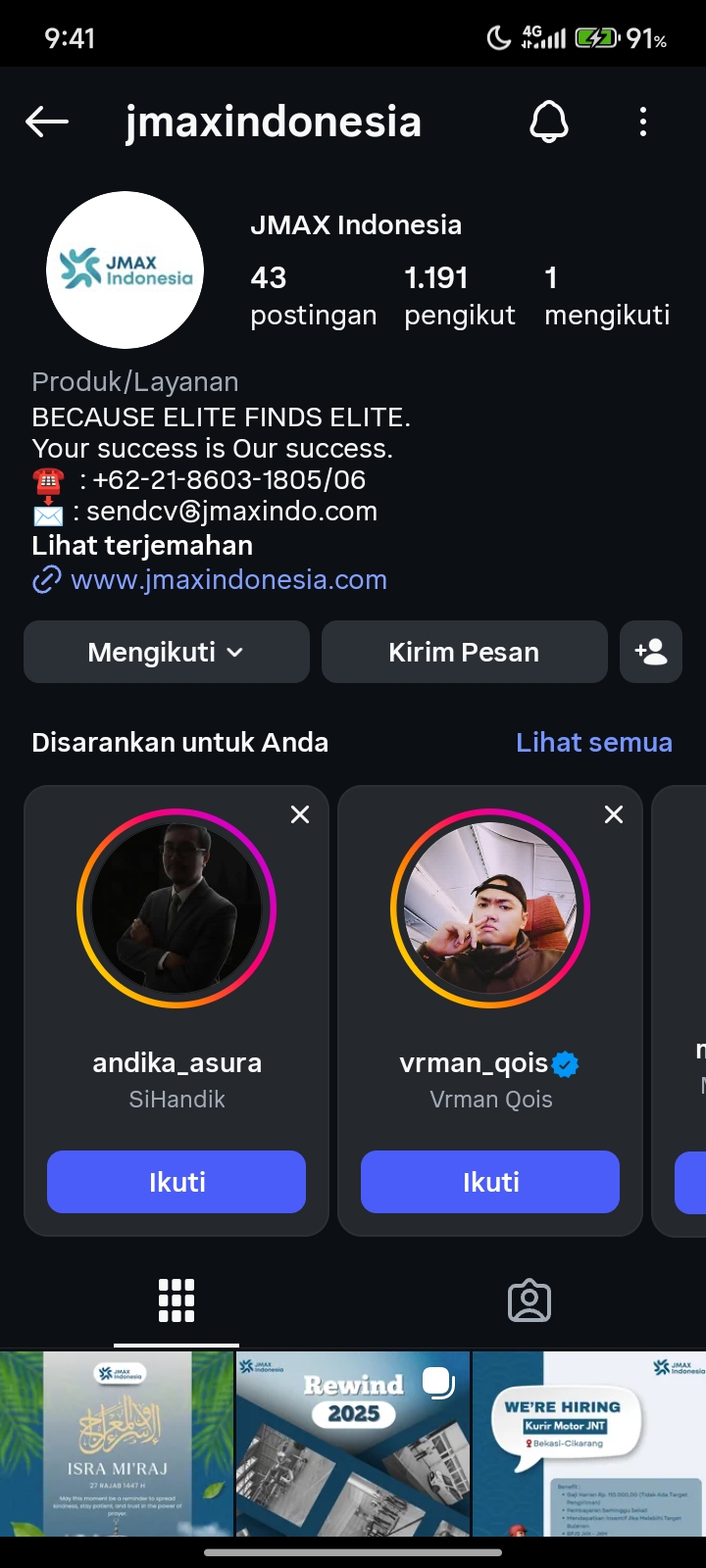Open the Isra Mi'raj post
706x1568 pixels.
pos(118,1444)
